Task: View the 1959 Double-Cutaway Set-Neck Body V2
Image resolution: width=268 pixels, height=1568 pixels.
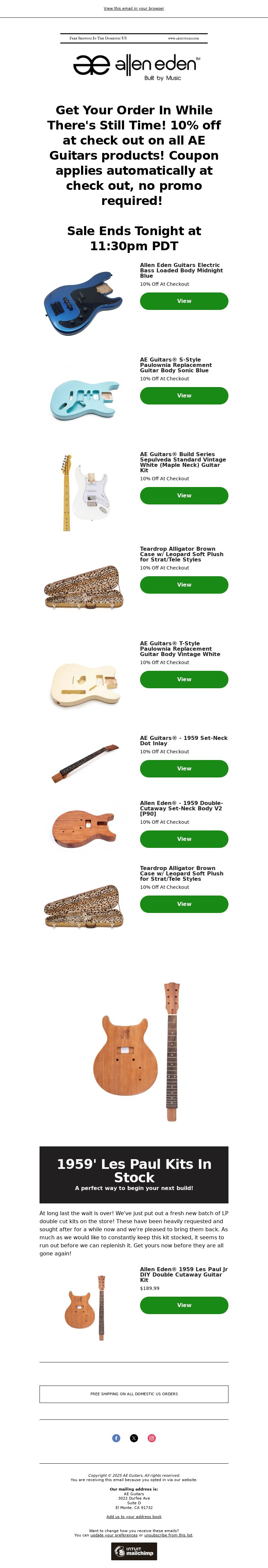Action: click(184, 839)
